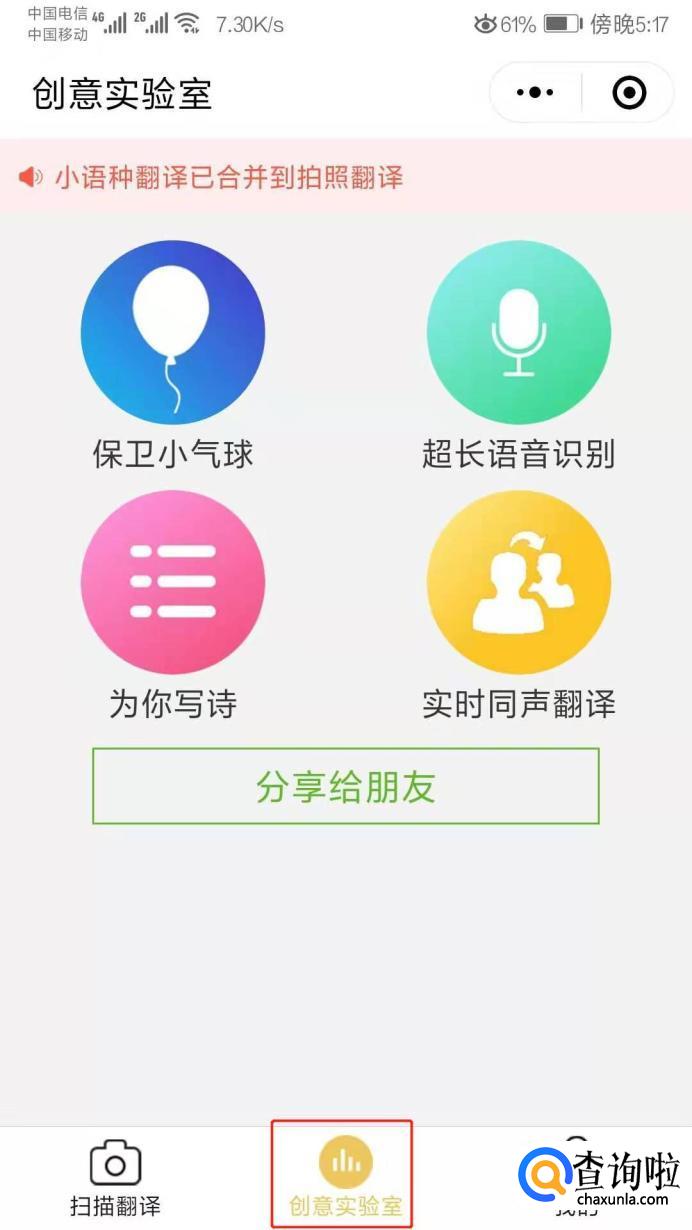Close the mini program with the circle button

(x=629, y=93)
